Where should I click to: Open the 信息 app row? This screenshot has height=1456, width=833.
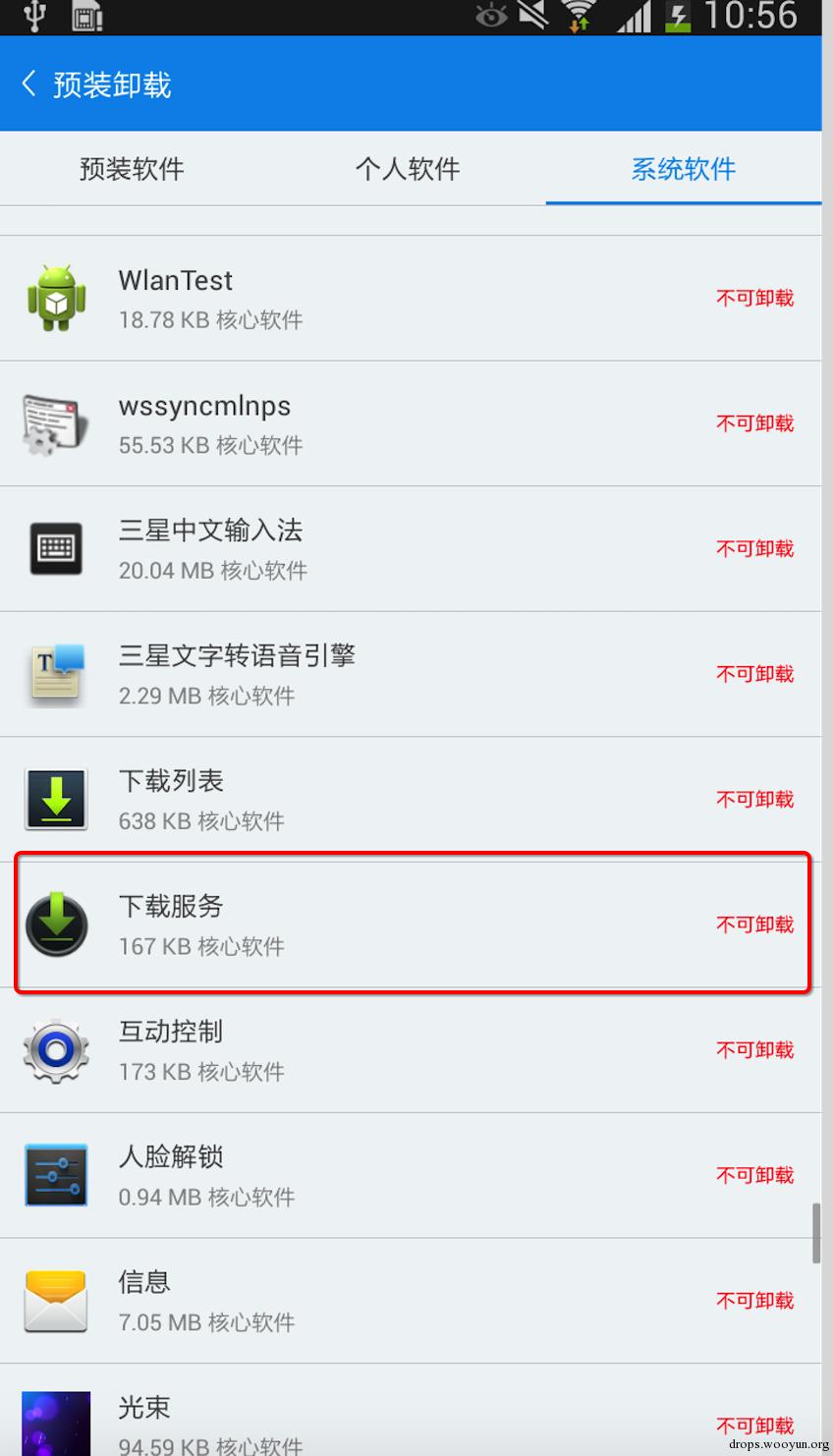pos(393,1301)
